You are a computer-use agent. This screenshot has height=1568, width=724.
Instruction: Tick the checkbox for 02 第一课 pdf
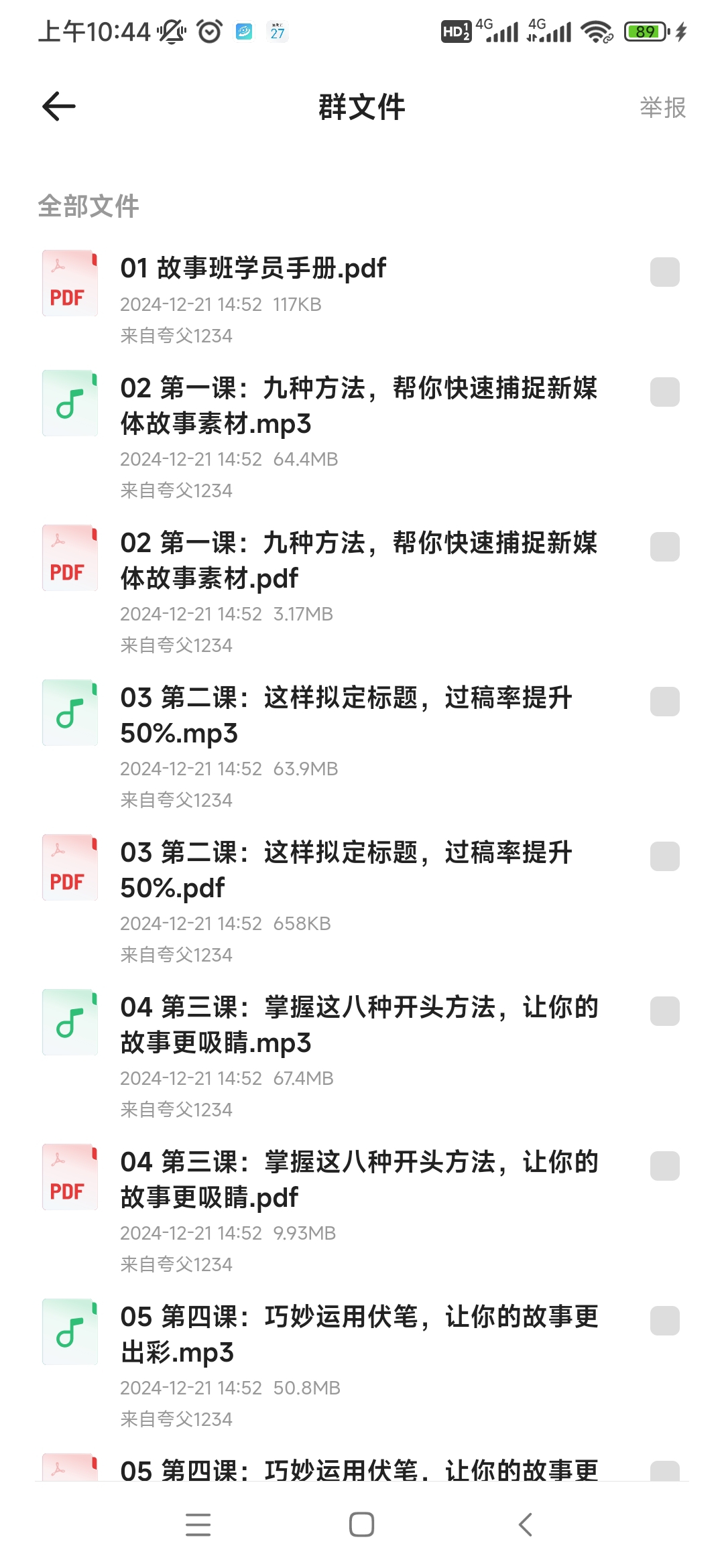[x=665, y=547]
